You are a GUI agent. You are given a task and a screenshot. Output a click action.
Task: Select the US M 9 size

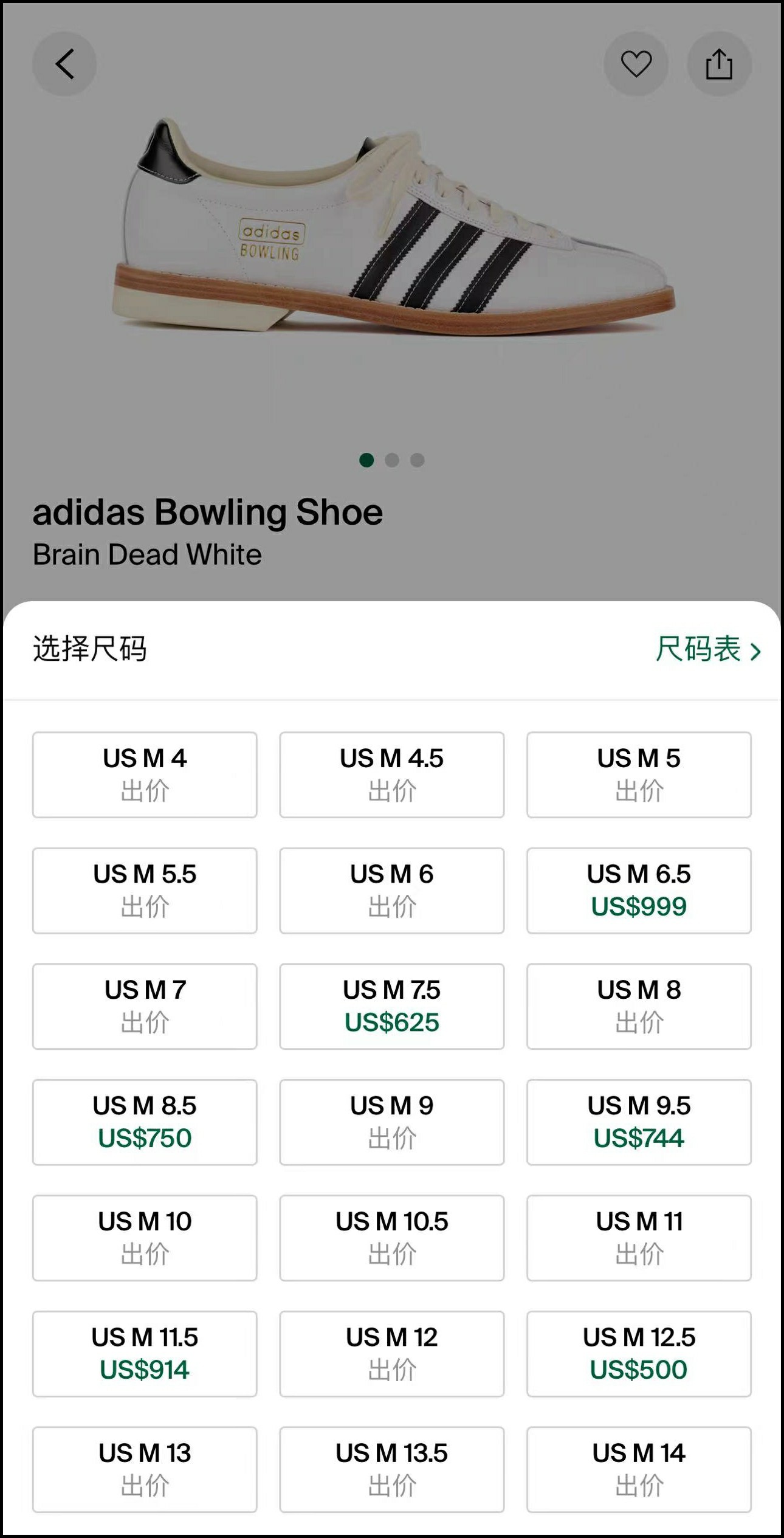coord(391,1122)
